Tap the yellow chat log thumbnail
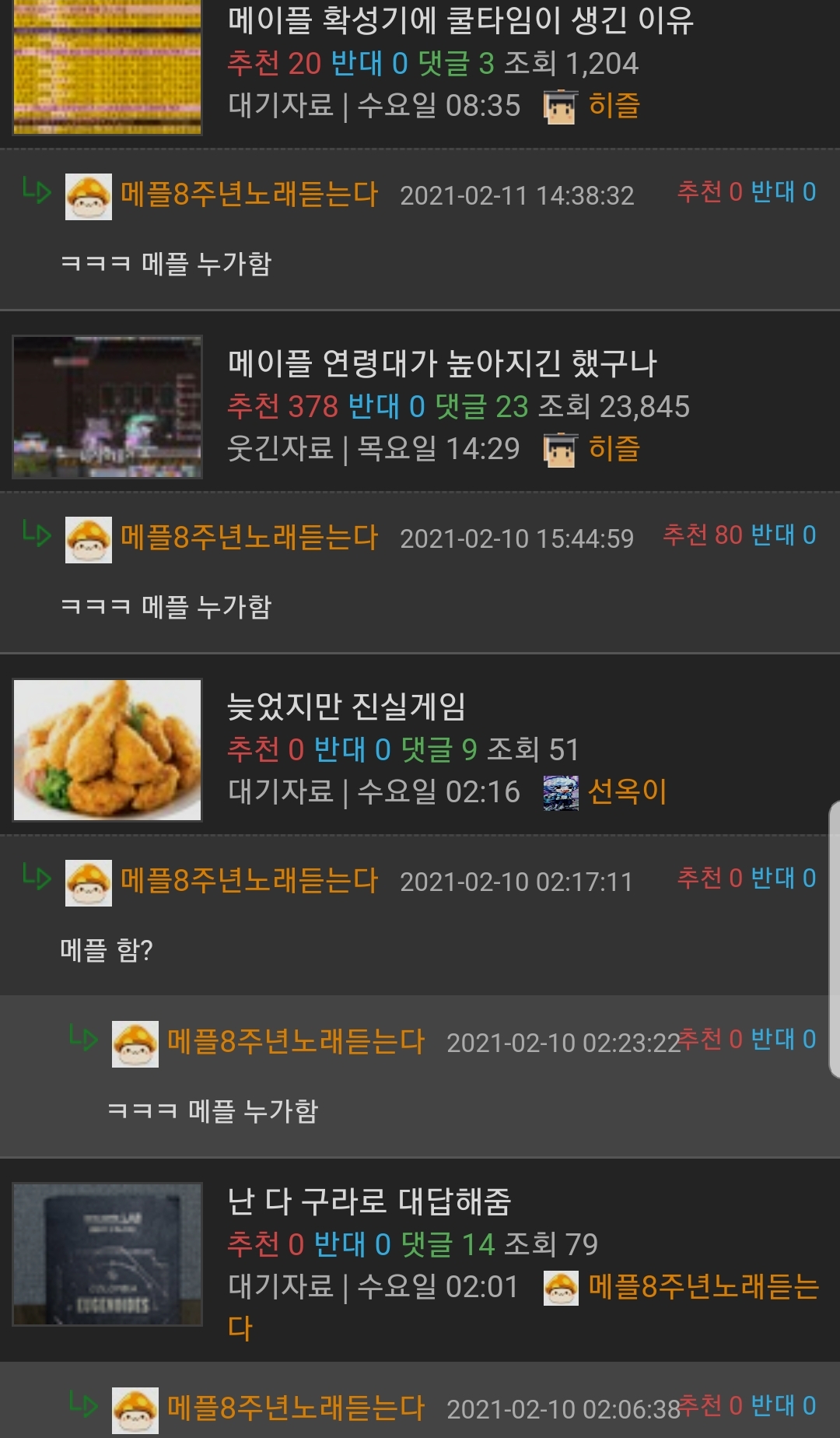This screenshot has height=1438, width=840. click(107, 66)
